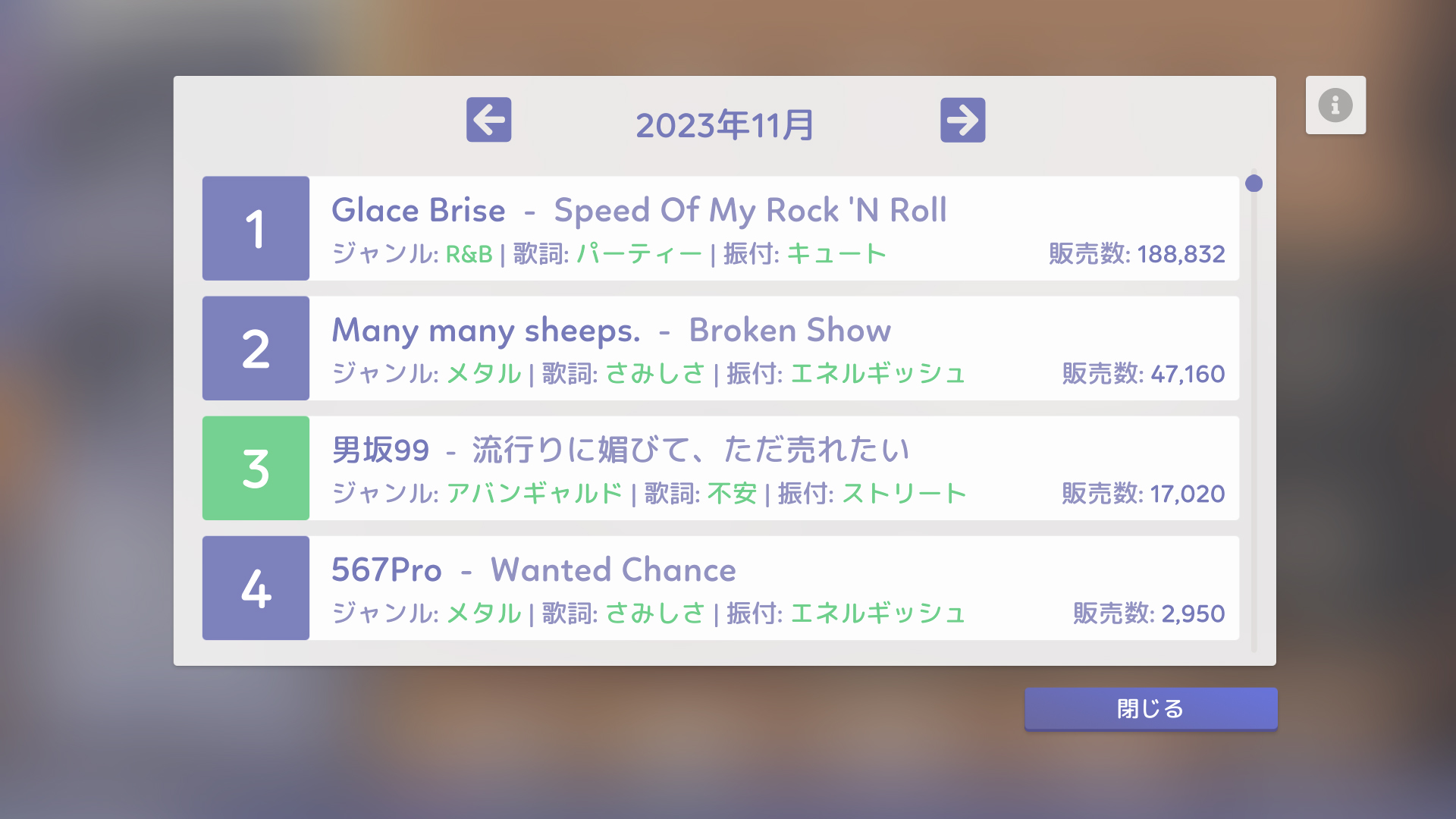1456x819 pixels.
Task: Select the 567Pro Wanted Chance entry
Action: 720,588
